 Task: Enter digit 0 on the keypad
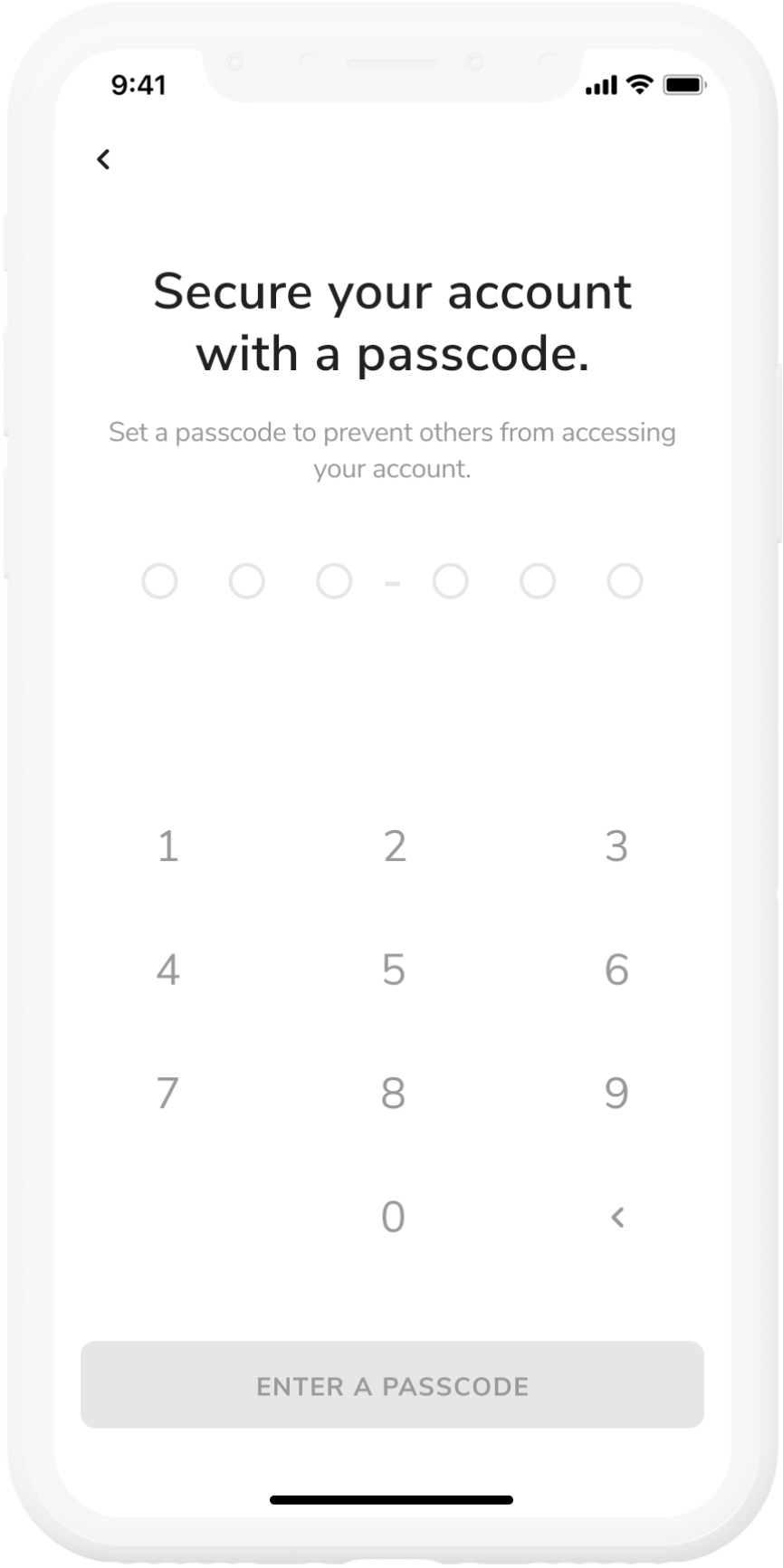[393, 1217]
